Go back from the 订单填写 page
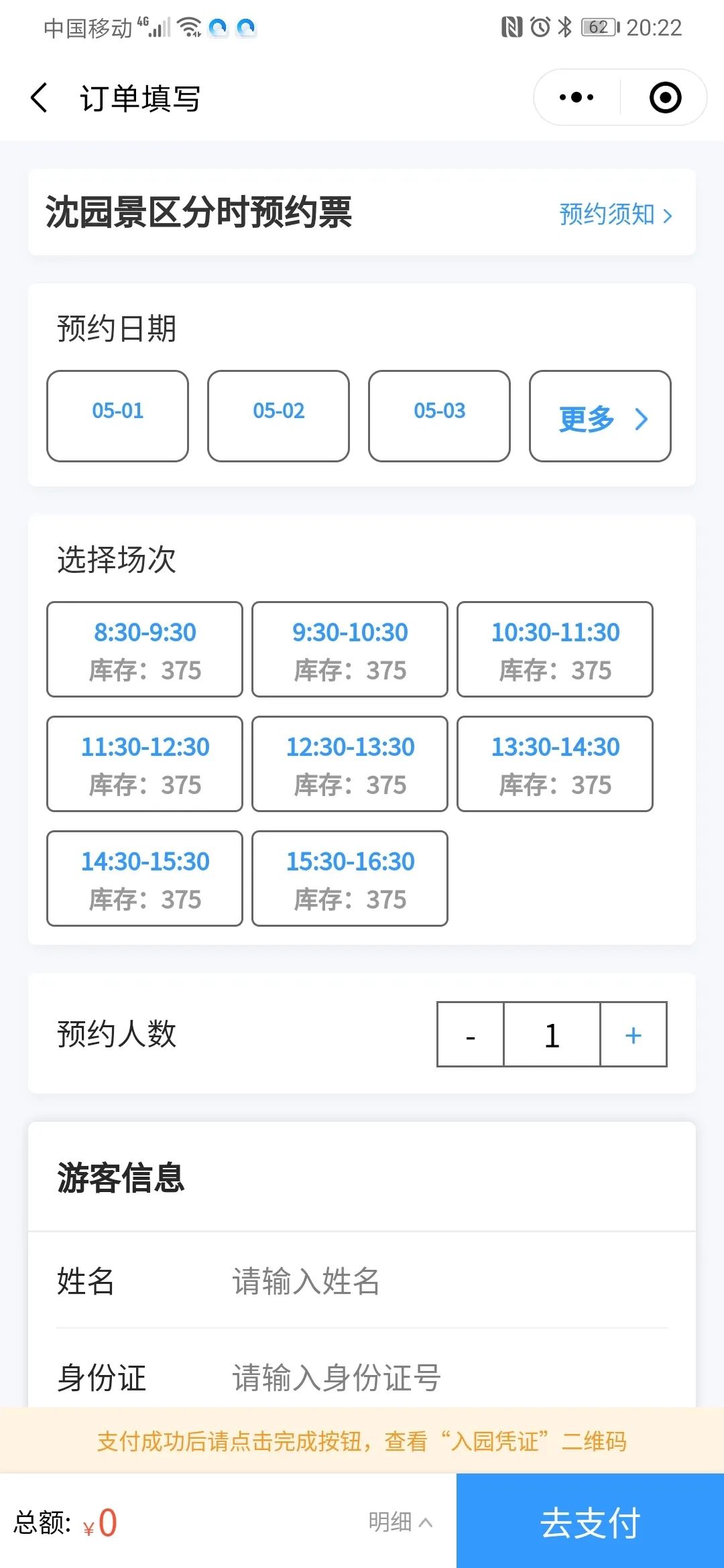724x1568 pixels. 40,98
